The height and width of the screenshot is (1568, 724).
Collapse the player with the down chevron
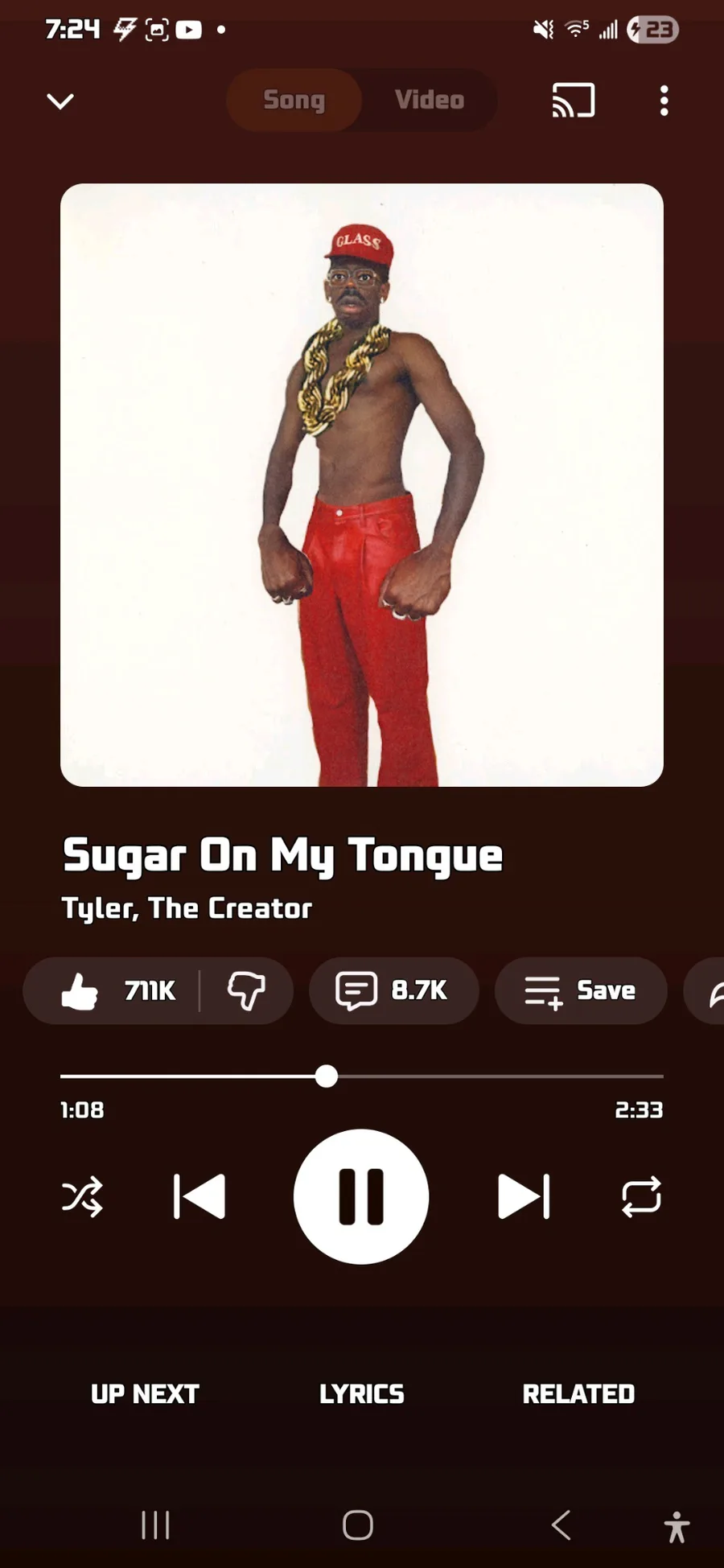pyautogui.click(x=60, y=101)
